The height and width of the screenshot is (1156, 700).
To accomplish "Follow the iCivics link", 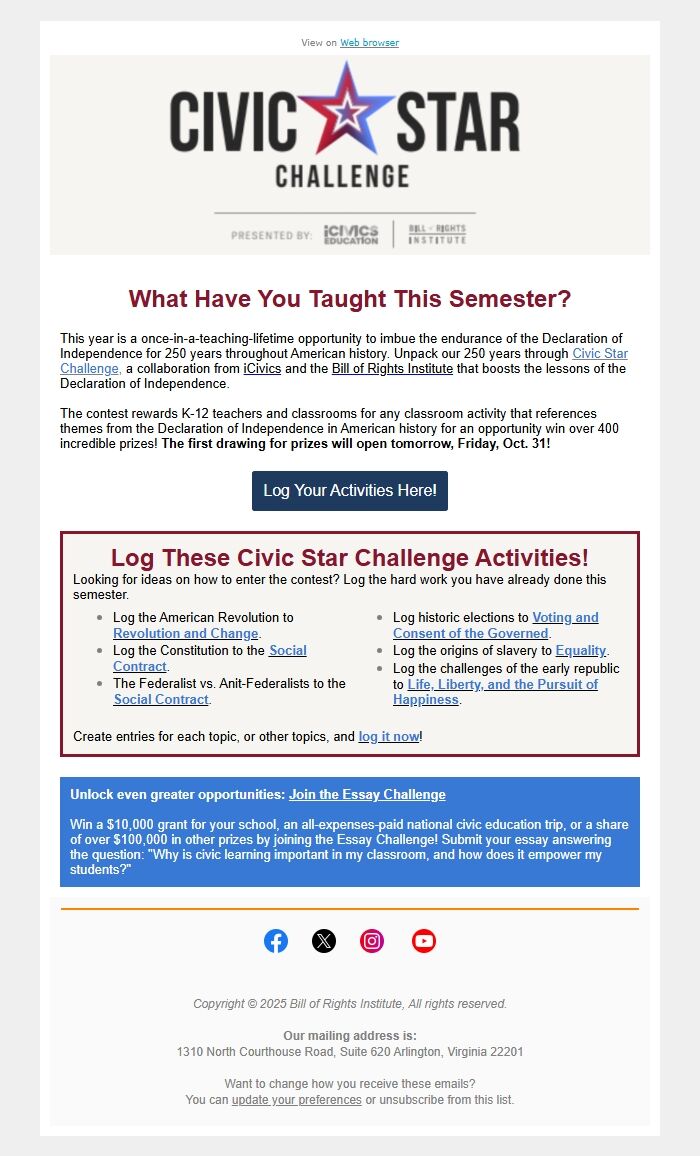I will 262,369.
